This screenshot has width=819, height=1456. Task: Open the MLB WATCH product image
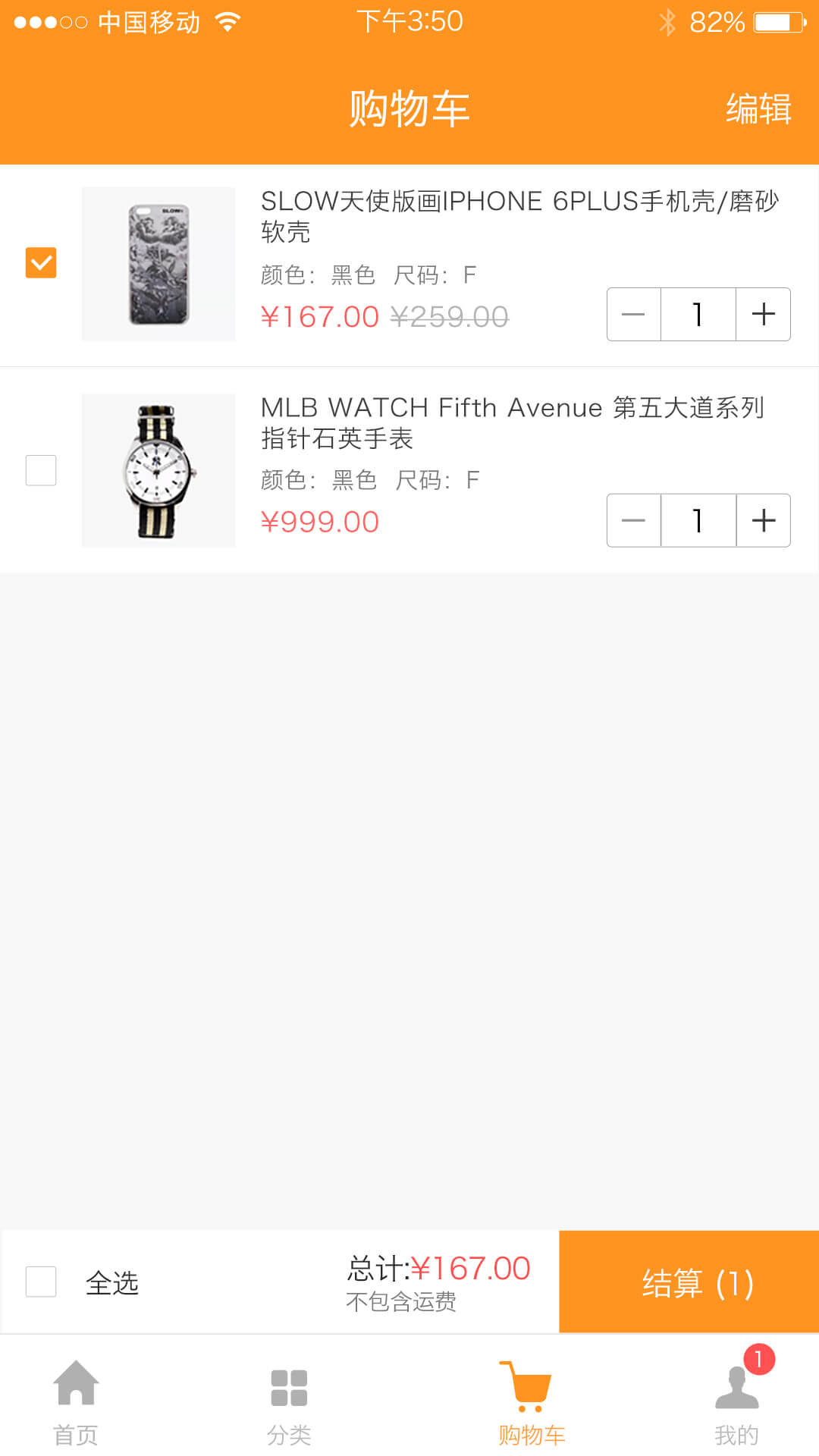click(x=158, y=470)
